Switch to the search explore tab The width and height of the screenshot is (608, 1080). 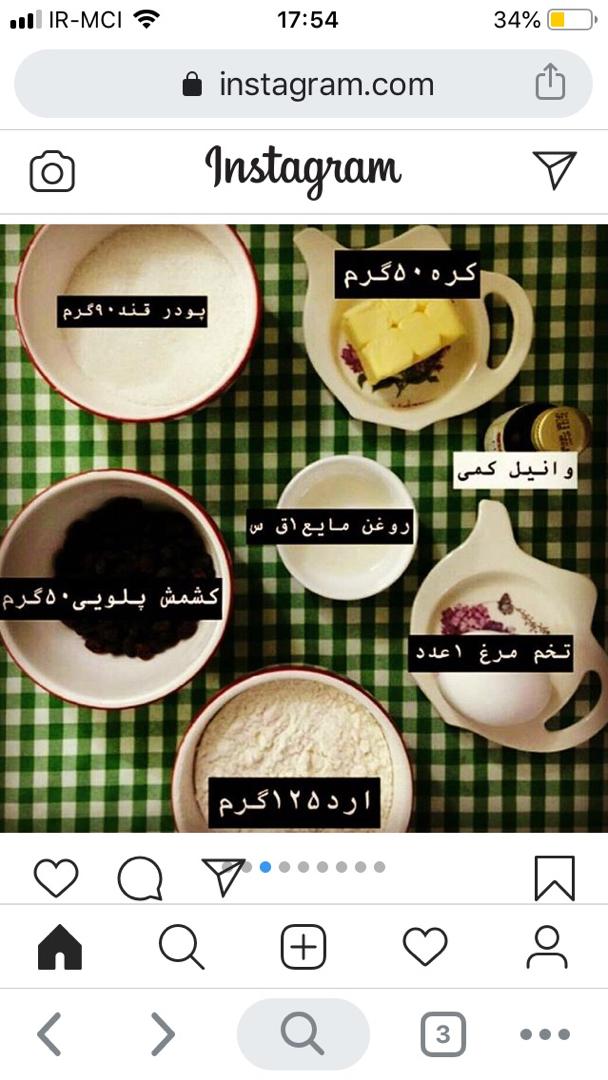pyautogui.click(x=181, y=946)
